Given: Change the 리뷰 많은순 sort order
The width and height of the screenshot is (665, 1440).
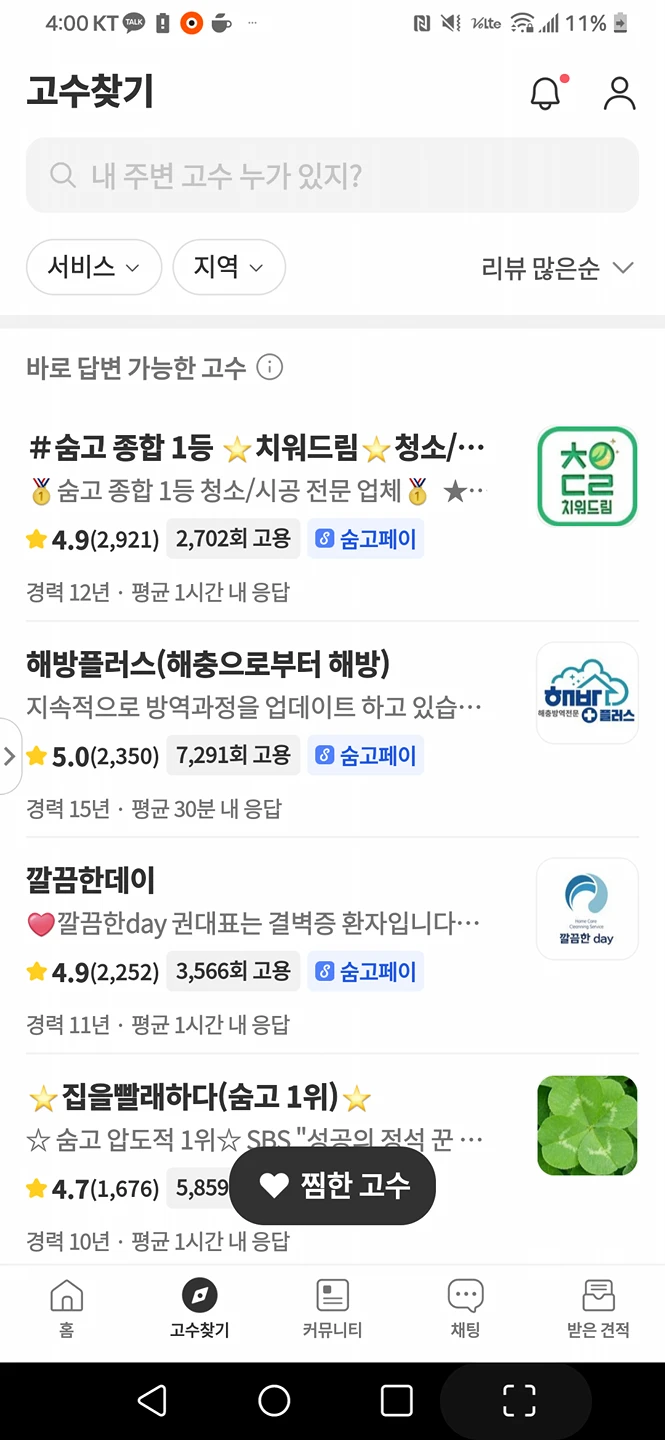Looking at the screenshot, I should click(x=557, y=268).
